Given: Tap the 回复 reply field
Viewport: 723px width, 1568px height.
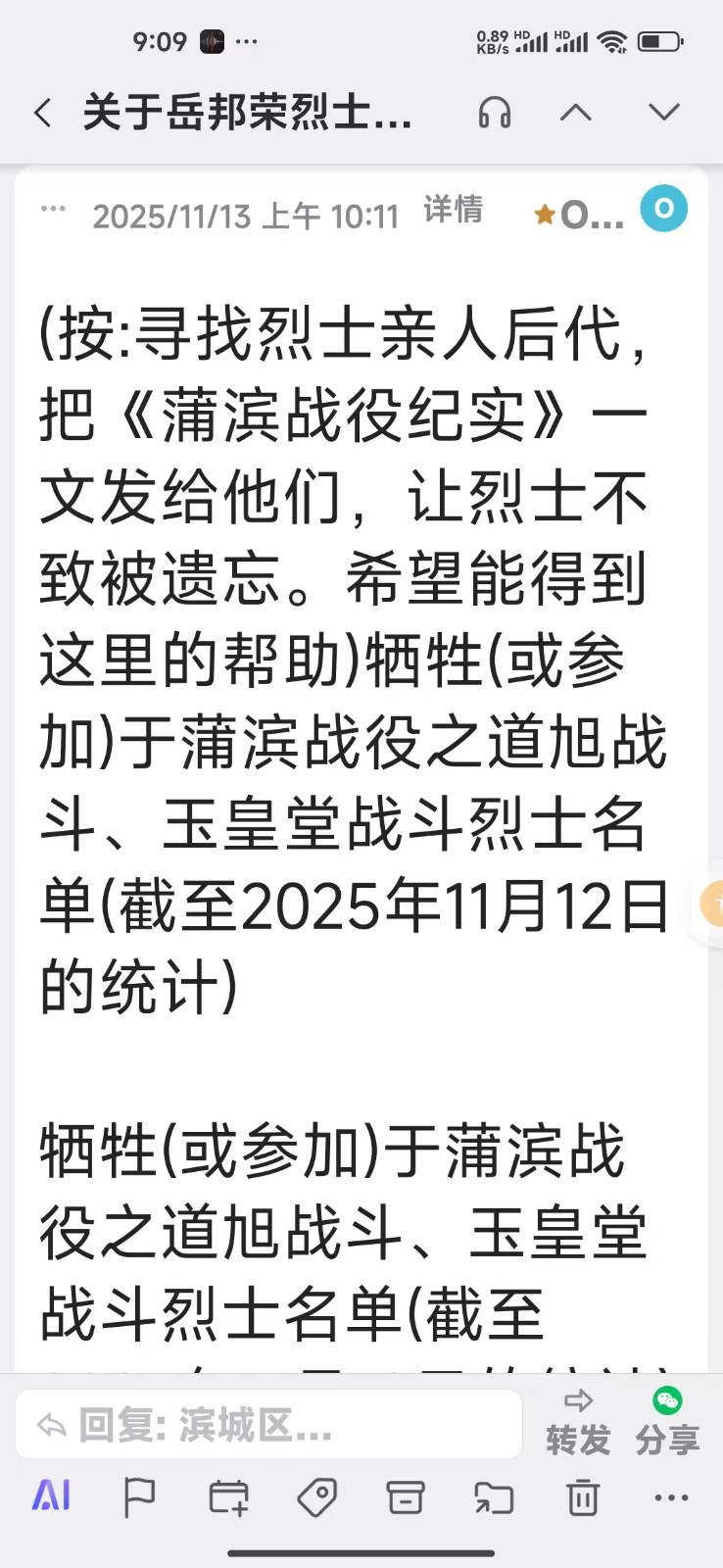Looking at the screenshot, I should coord(268,1425).
